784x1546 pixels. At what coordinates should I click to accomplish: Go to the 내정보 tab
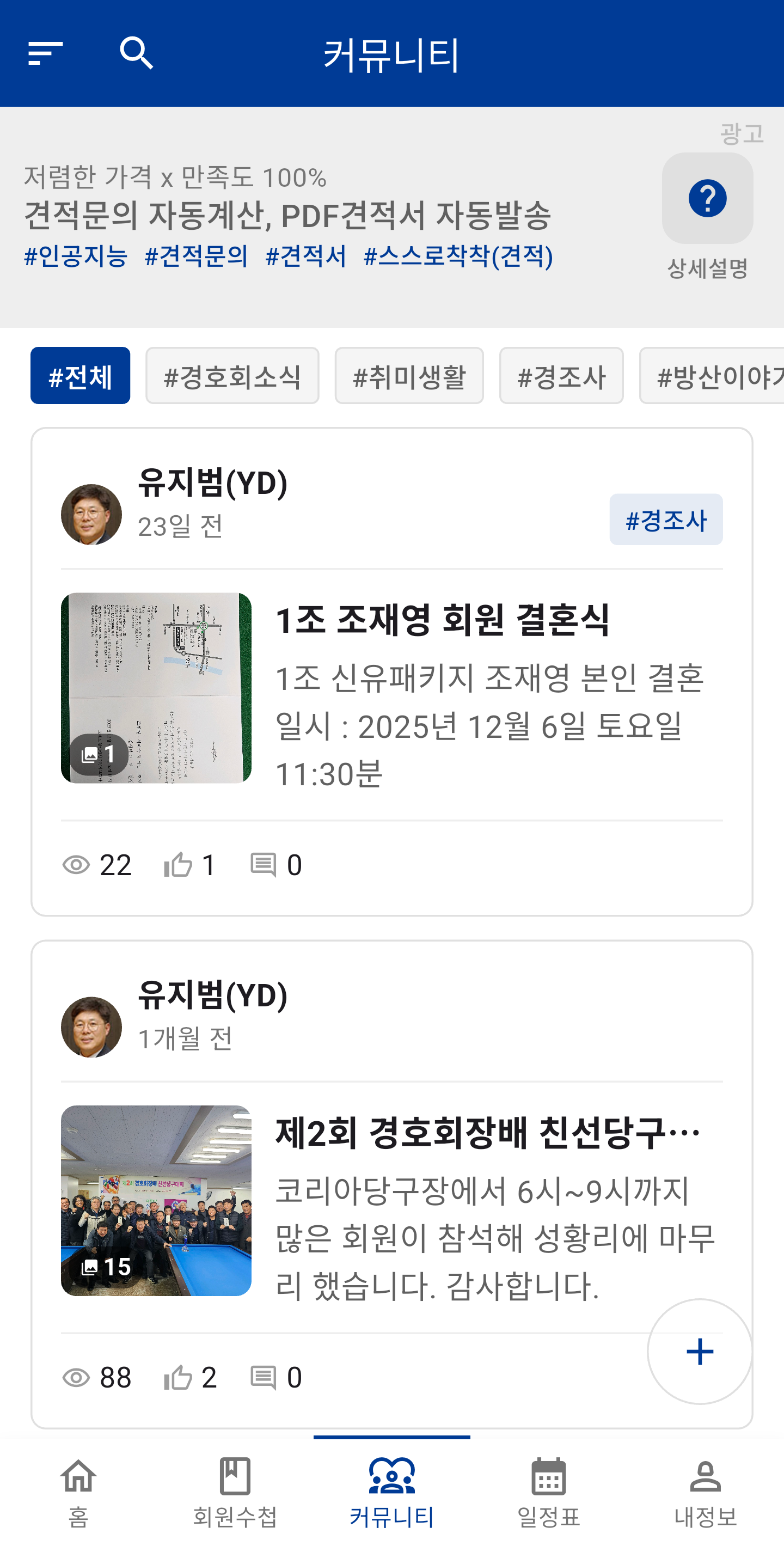[706, 1492]
